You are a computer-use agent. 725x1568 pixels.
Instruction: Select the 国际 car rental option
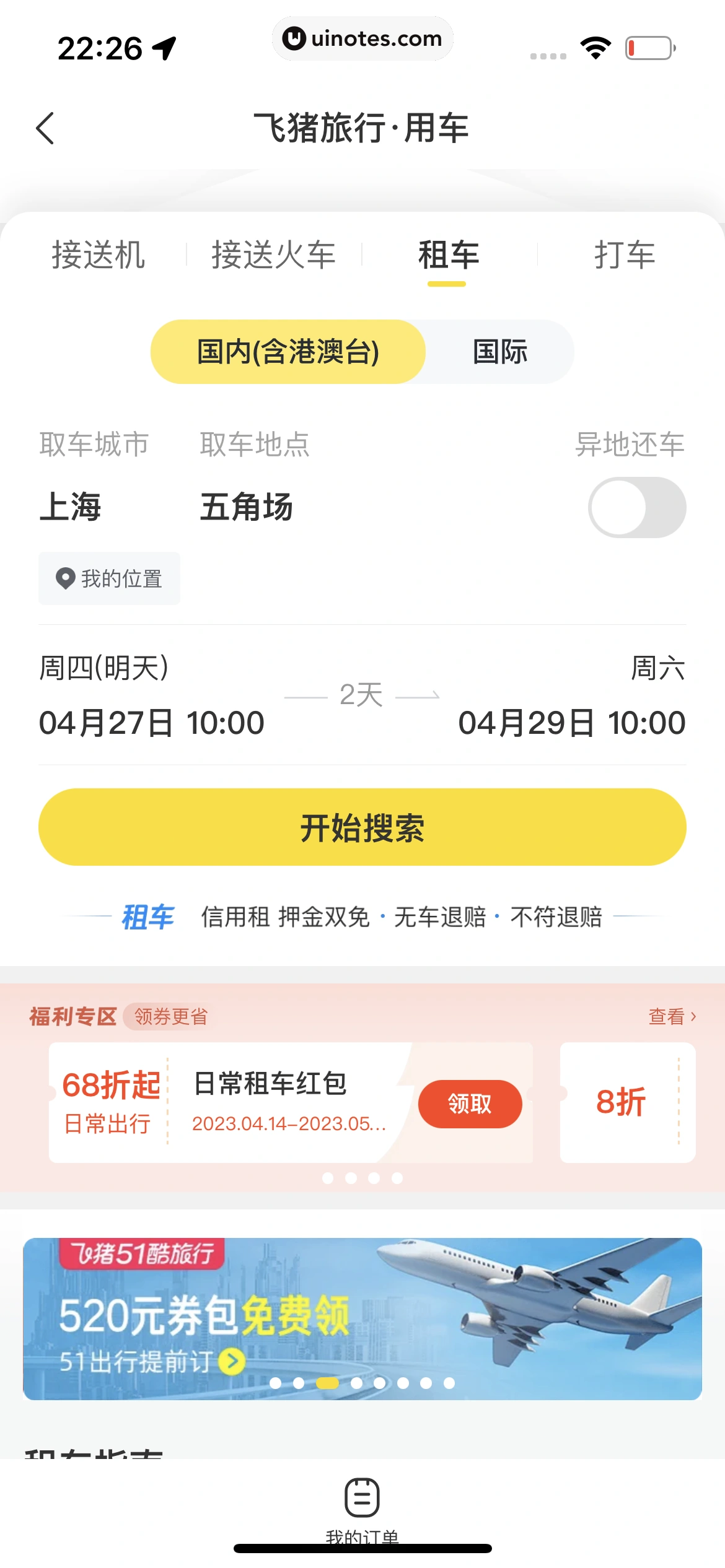[x=499, y=352]
